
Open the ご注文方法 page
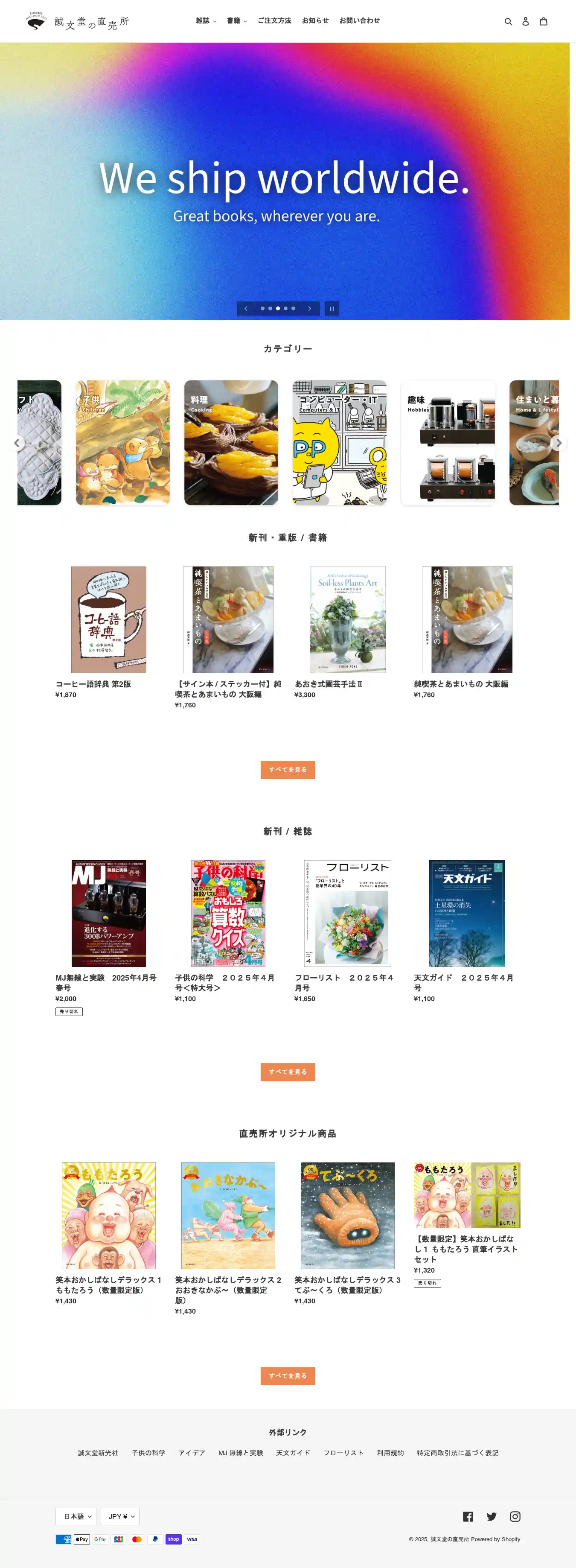[x=274, y=20]
